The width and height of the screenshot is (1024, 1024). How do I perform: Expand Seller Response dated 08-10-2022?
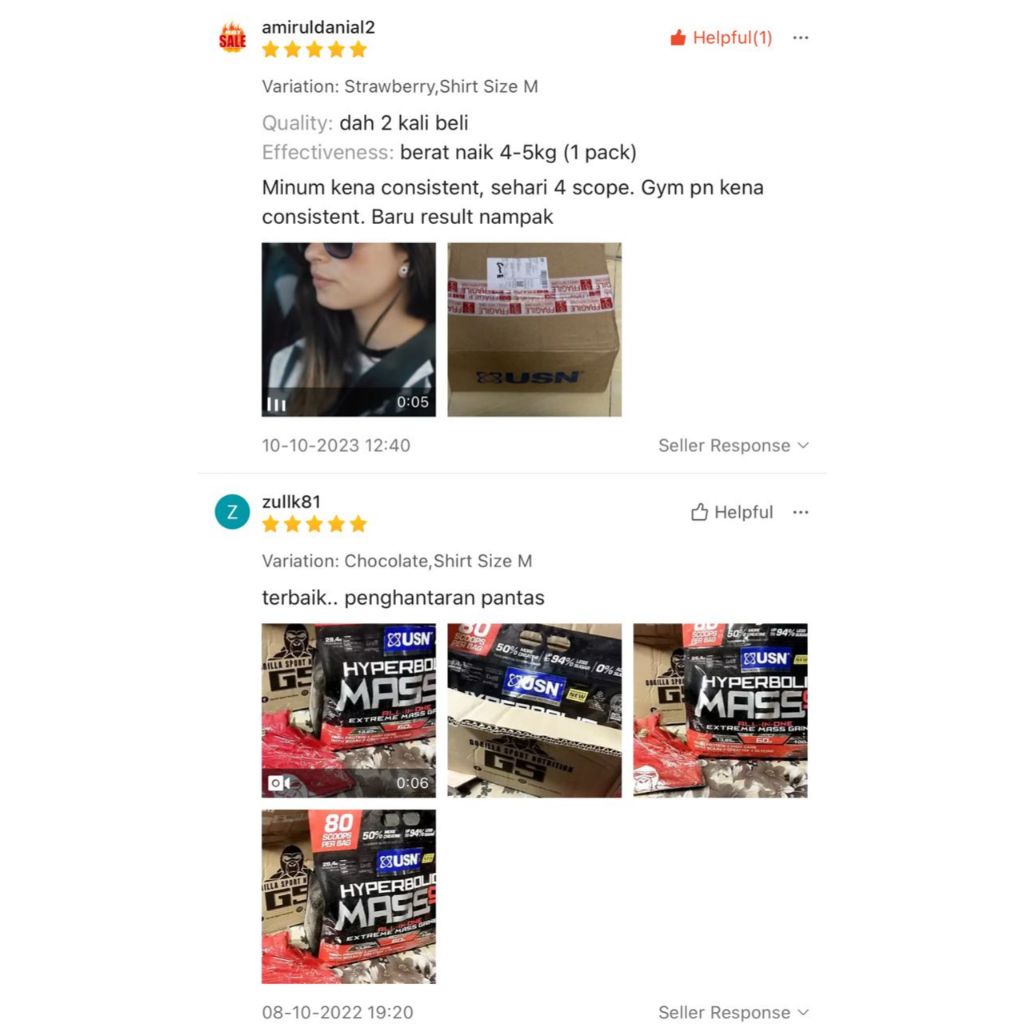pyautogui.click(x=733, y=1012)
